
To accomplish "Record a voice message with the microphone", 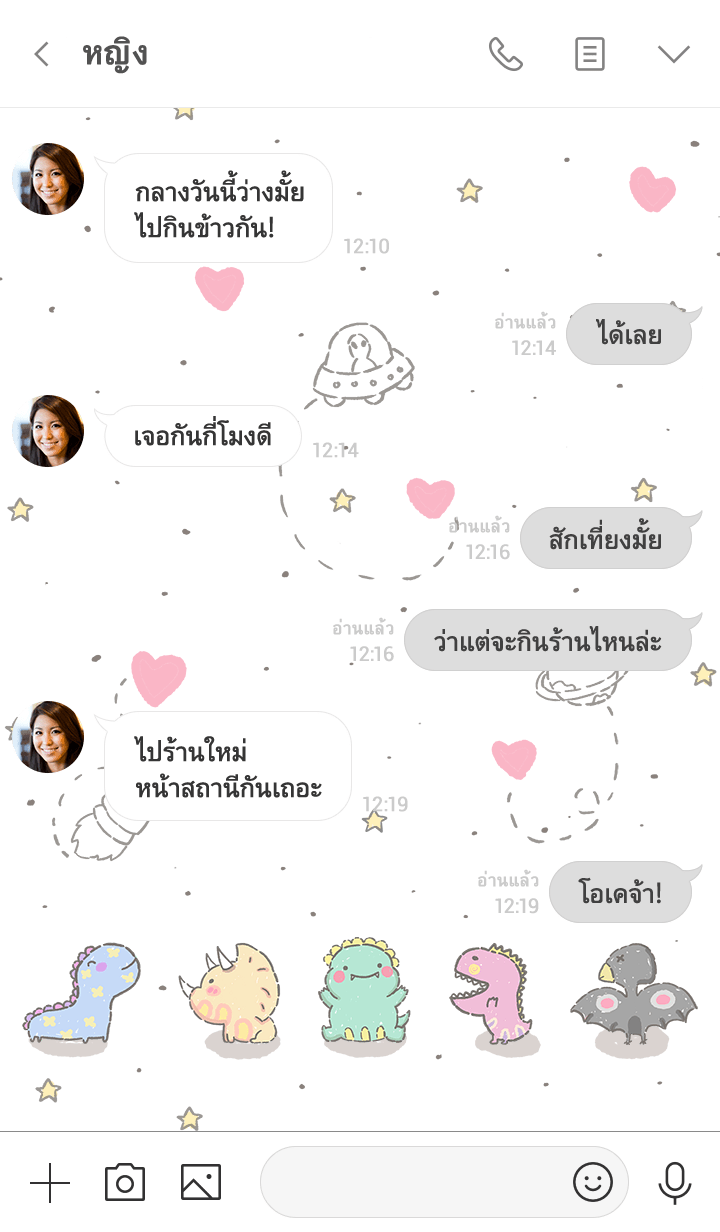I will coord(675,1183).
